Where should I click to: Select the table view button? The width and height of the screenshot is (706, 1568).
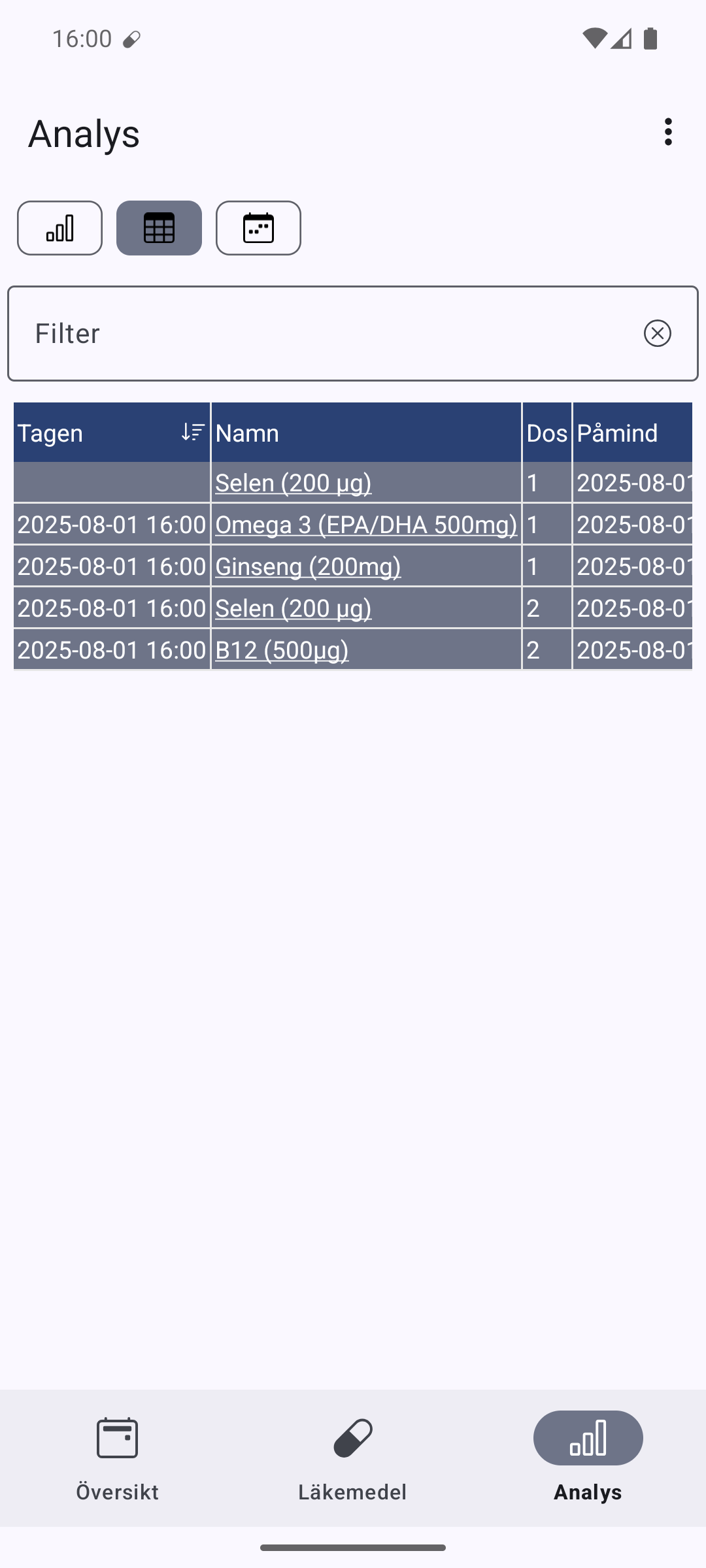[x=159, y=228]
